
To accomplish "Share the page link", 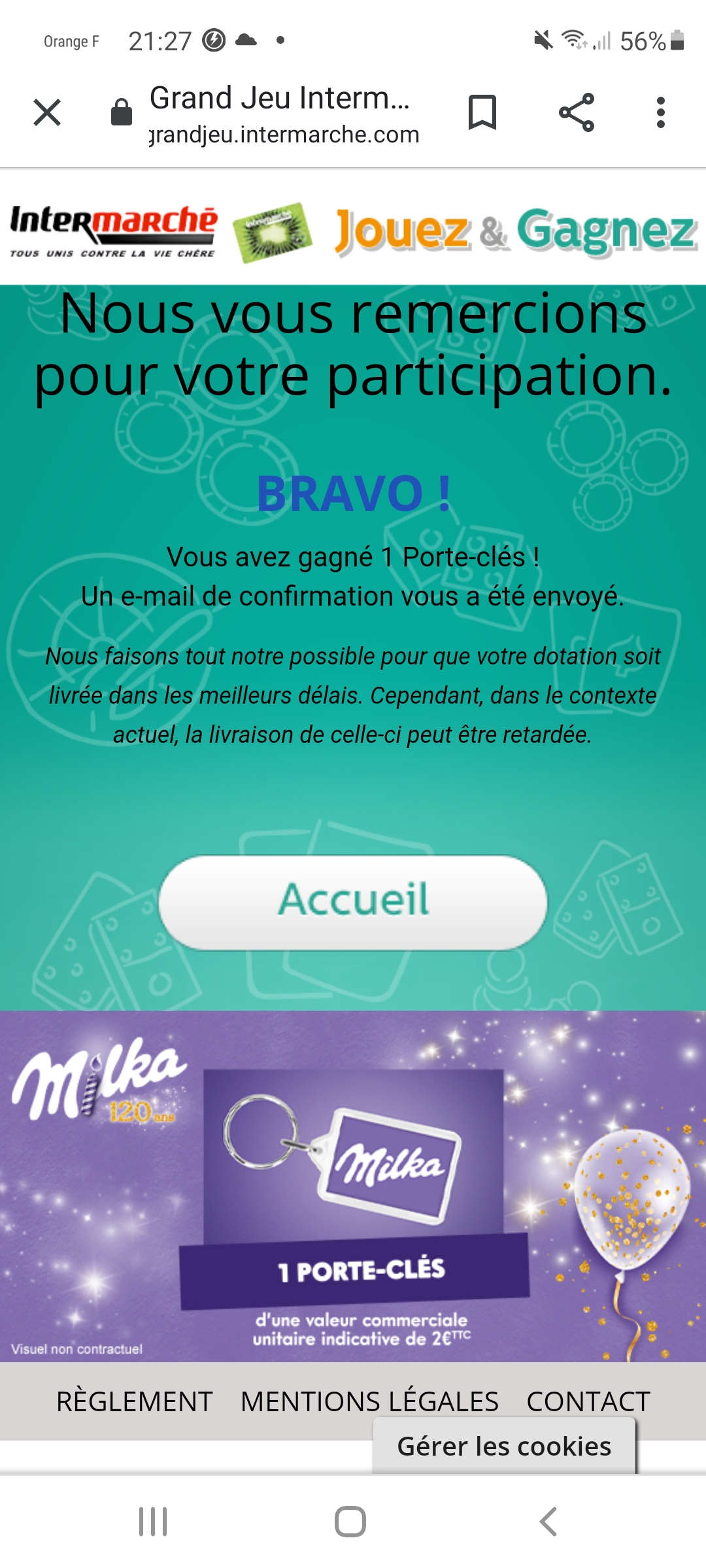I will pos(577,112).
